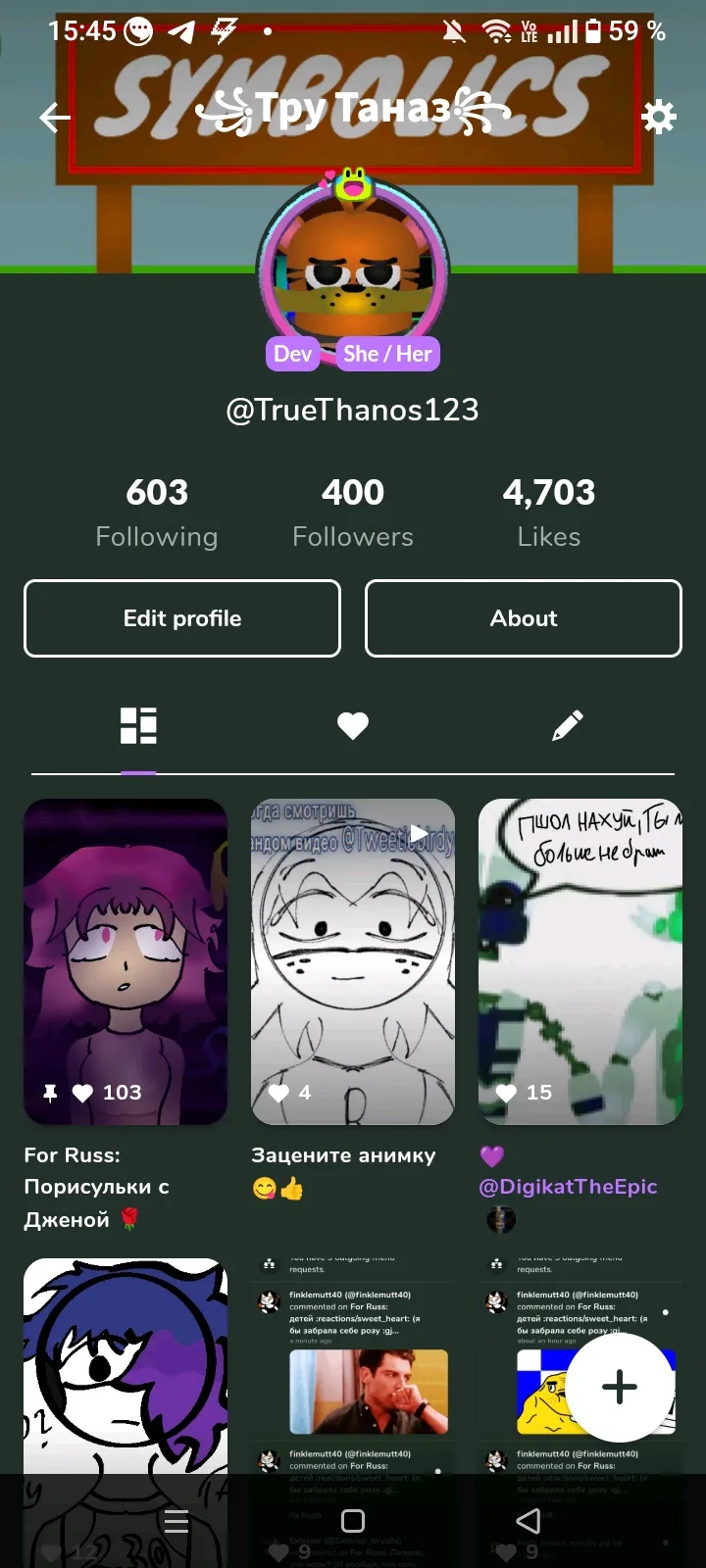Open settings via the gear icon

click(659, 117)
